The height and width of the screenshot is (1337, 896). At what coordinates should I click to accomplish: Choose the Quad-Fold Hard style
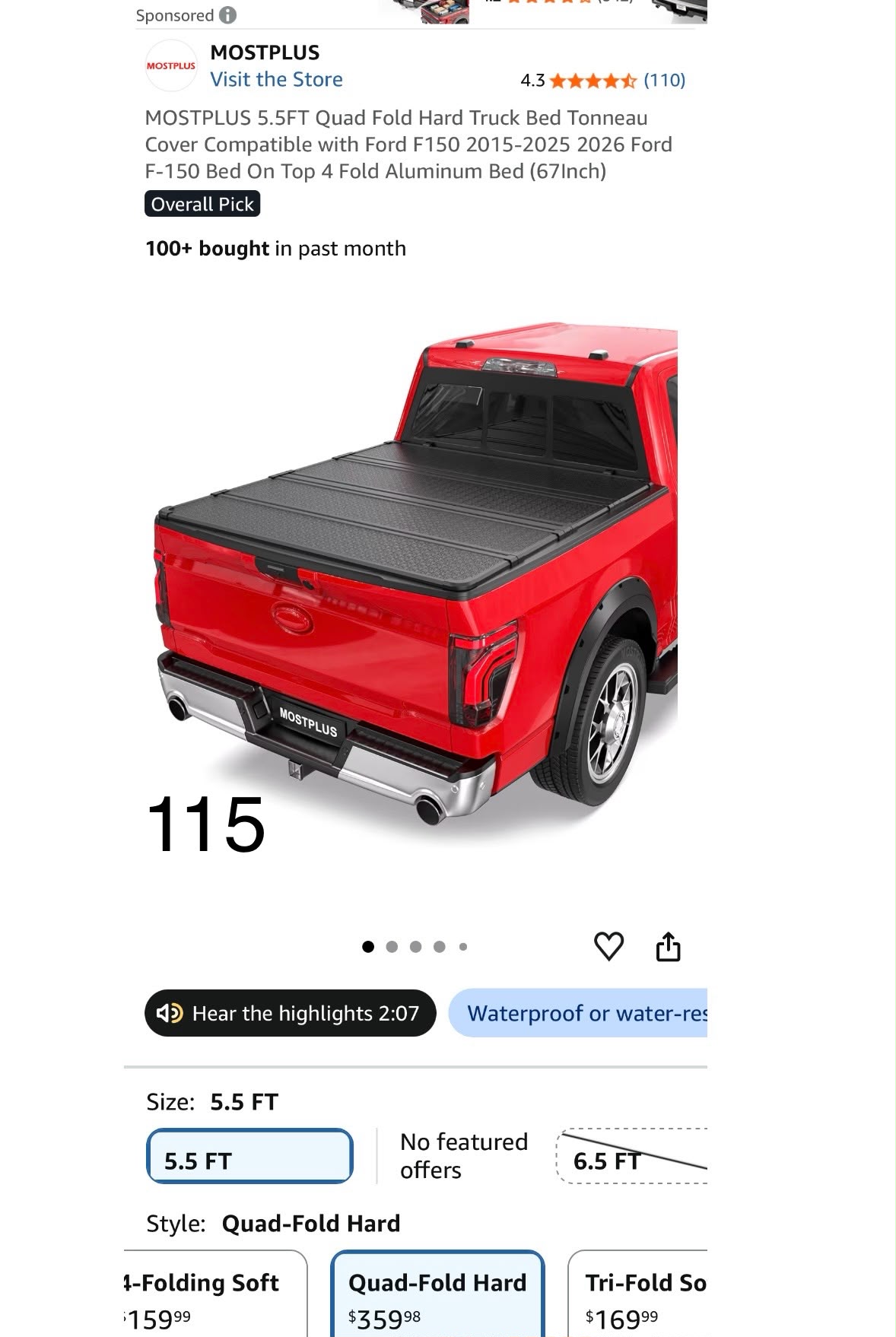[x=437, y=1294]
